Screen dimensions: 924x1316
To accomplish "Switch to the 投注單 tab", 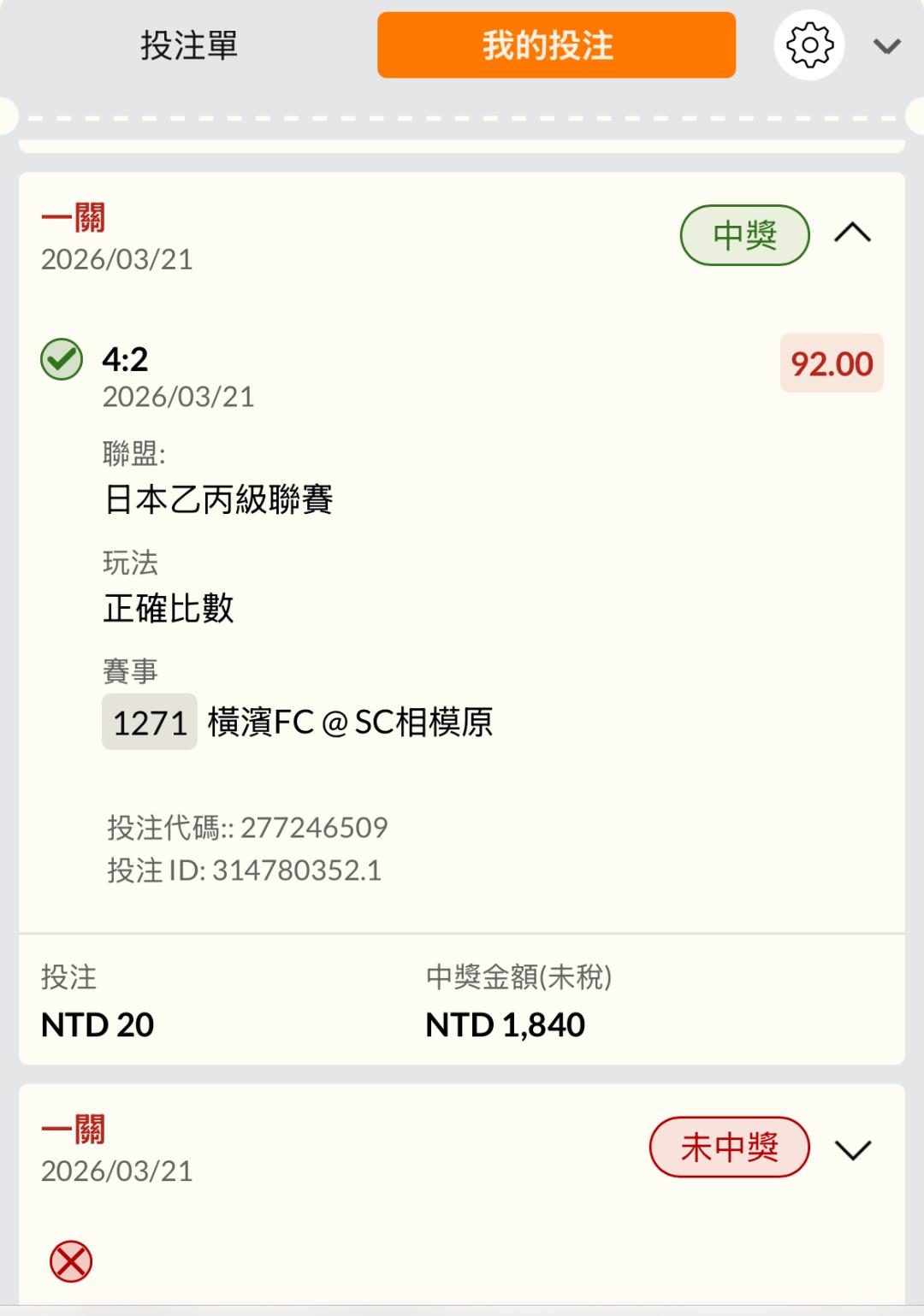I will pos(189,45).
